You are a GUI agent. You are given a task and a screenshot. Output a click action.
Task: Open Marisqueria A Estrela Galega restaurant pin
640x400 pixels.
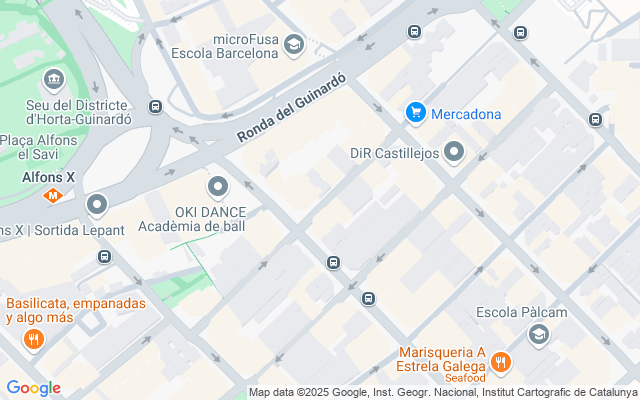tap(501, 362)
